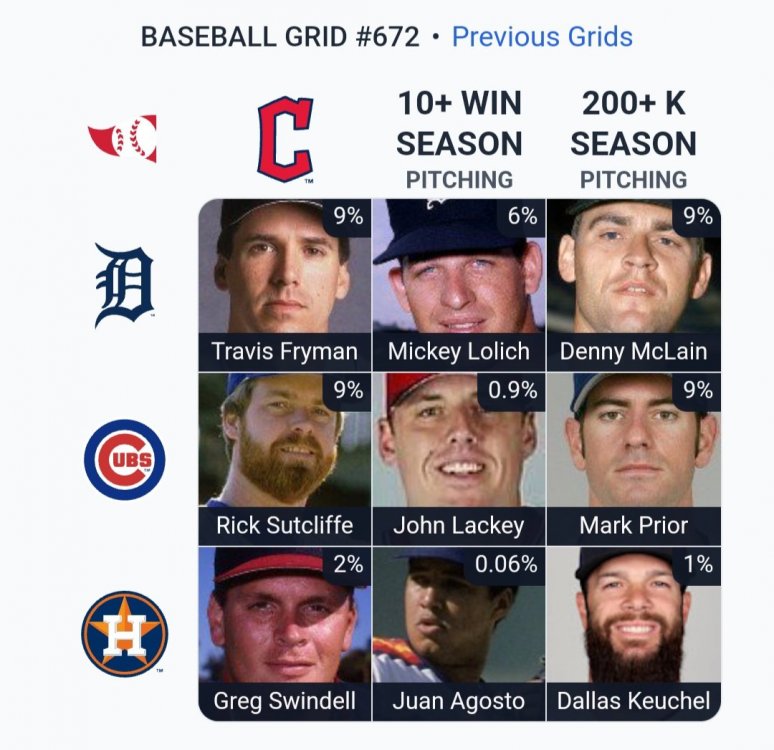
Task: Open the John Lackey tile
Action: click(459, 458)
